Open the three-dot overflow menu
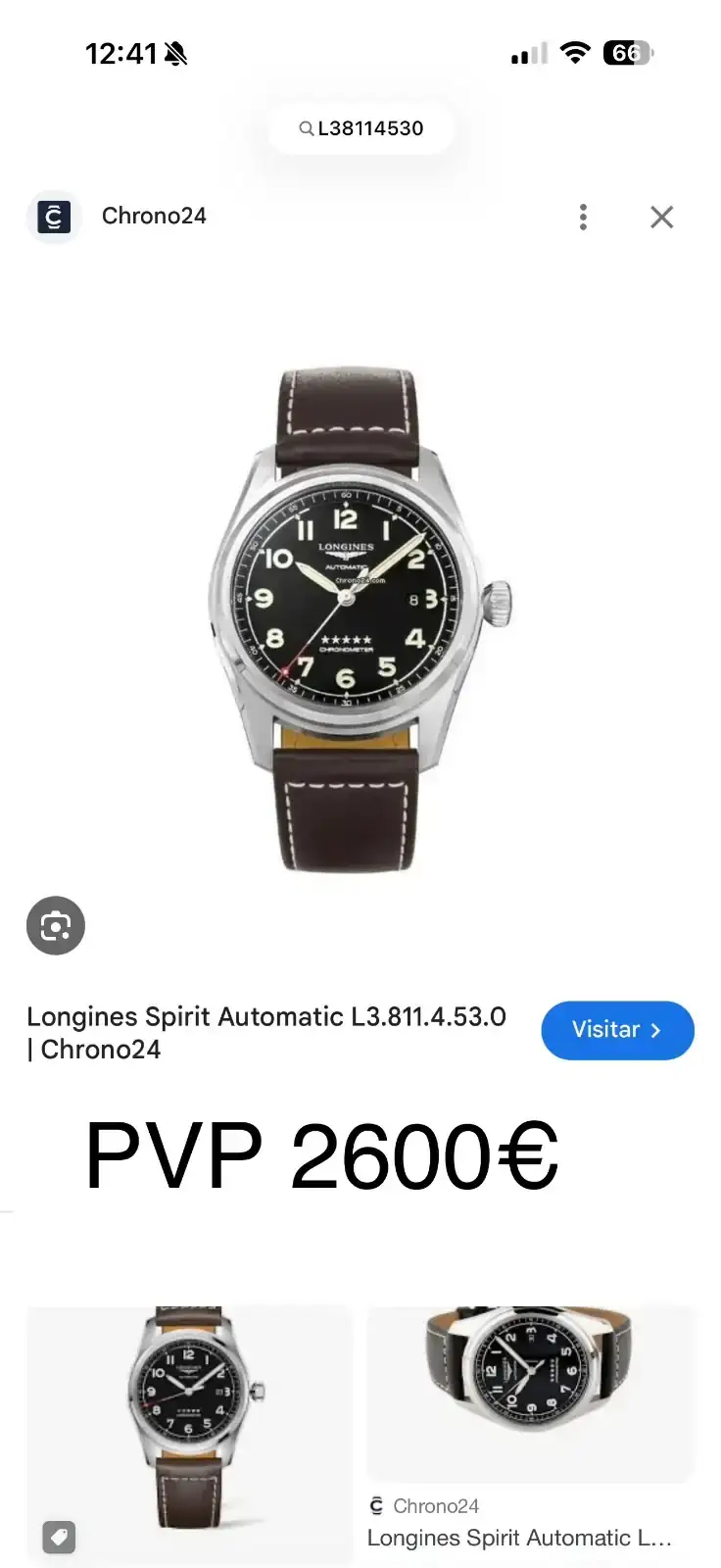Screen dimensions: 721x1568 pos(583,217)
